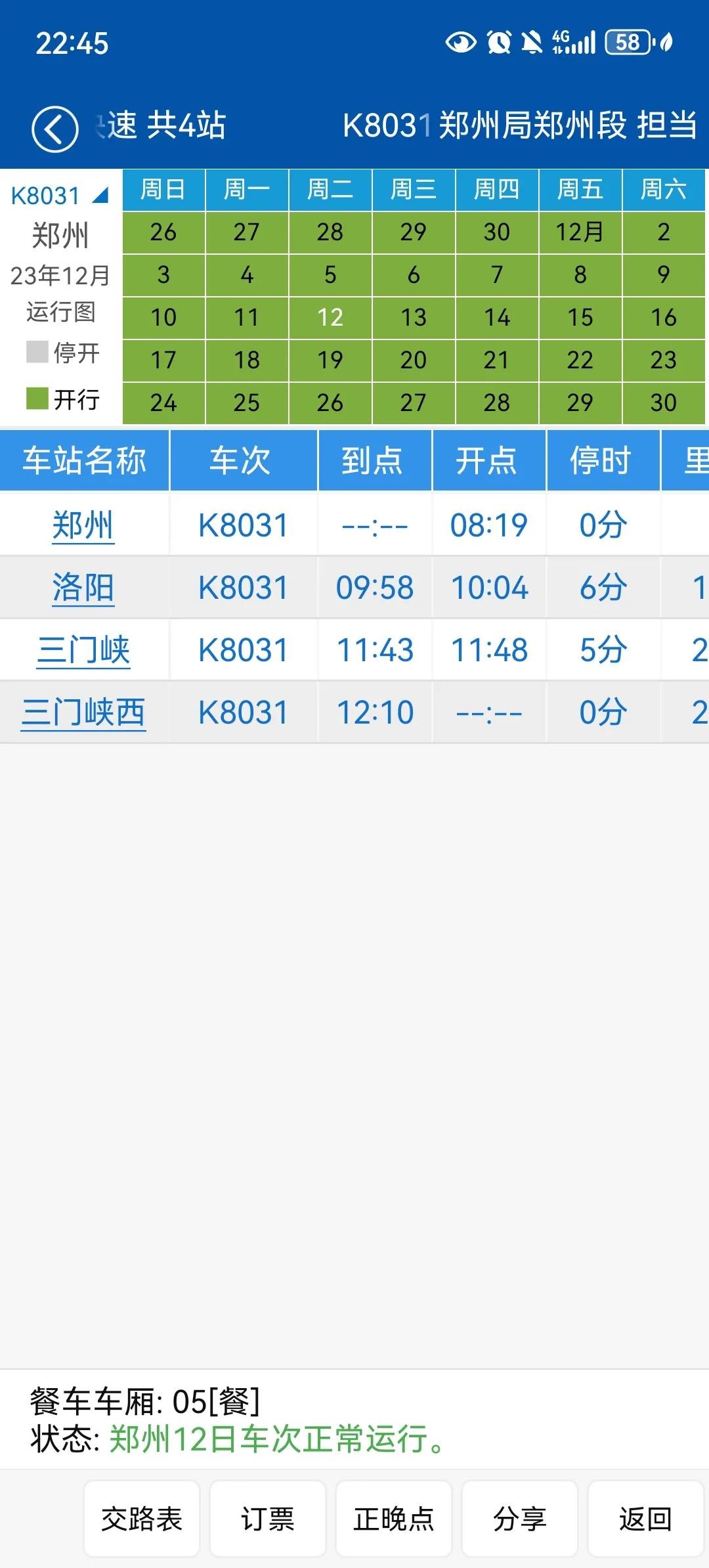The width and height of the screenshot is (709, 1568).
Task: Open 三门峡 station link
Action: tap(83, 650)
